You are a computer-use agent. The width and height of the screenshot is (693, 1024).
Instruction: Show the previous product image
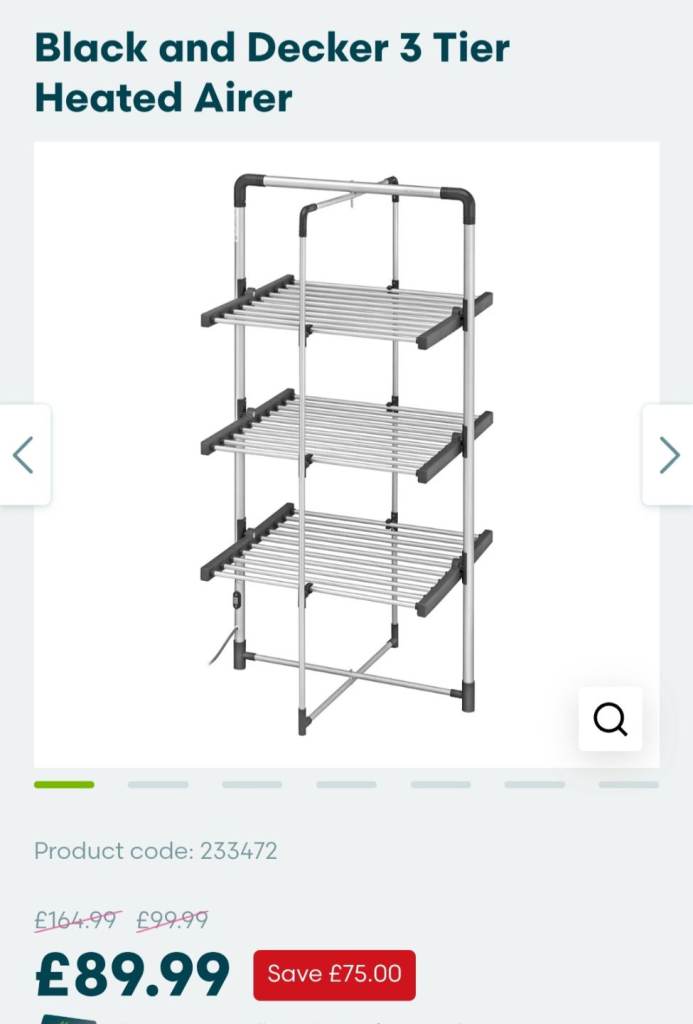pos(23,455)
